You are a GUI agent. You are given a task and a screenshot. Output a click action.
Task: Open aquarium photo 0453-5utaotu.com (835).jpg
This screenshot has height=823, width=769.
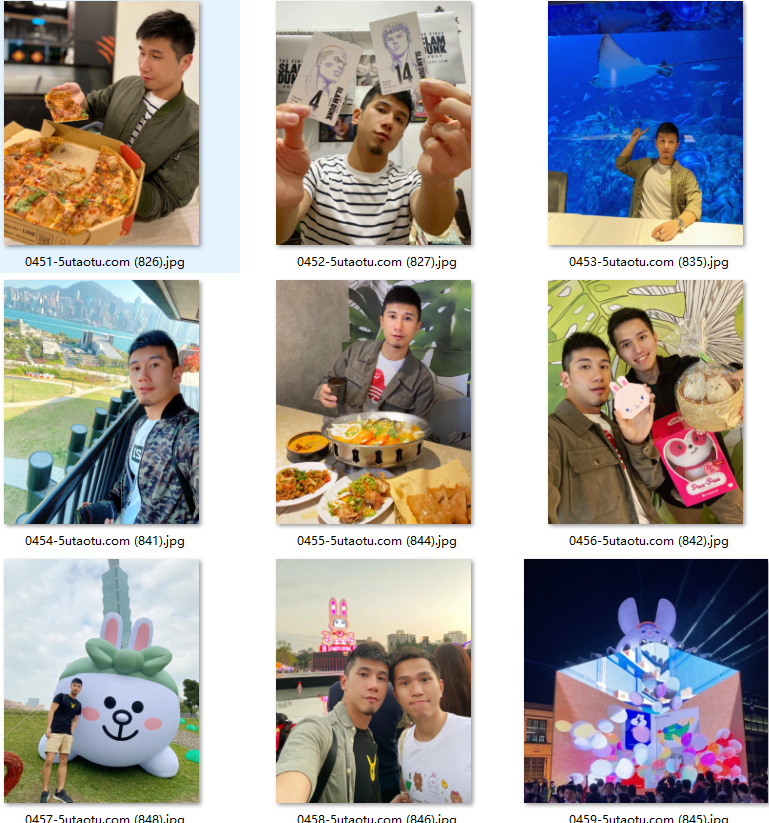click(645, 124)
